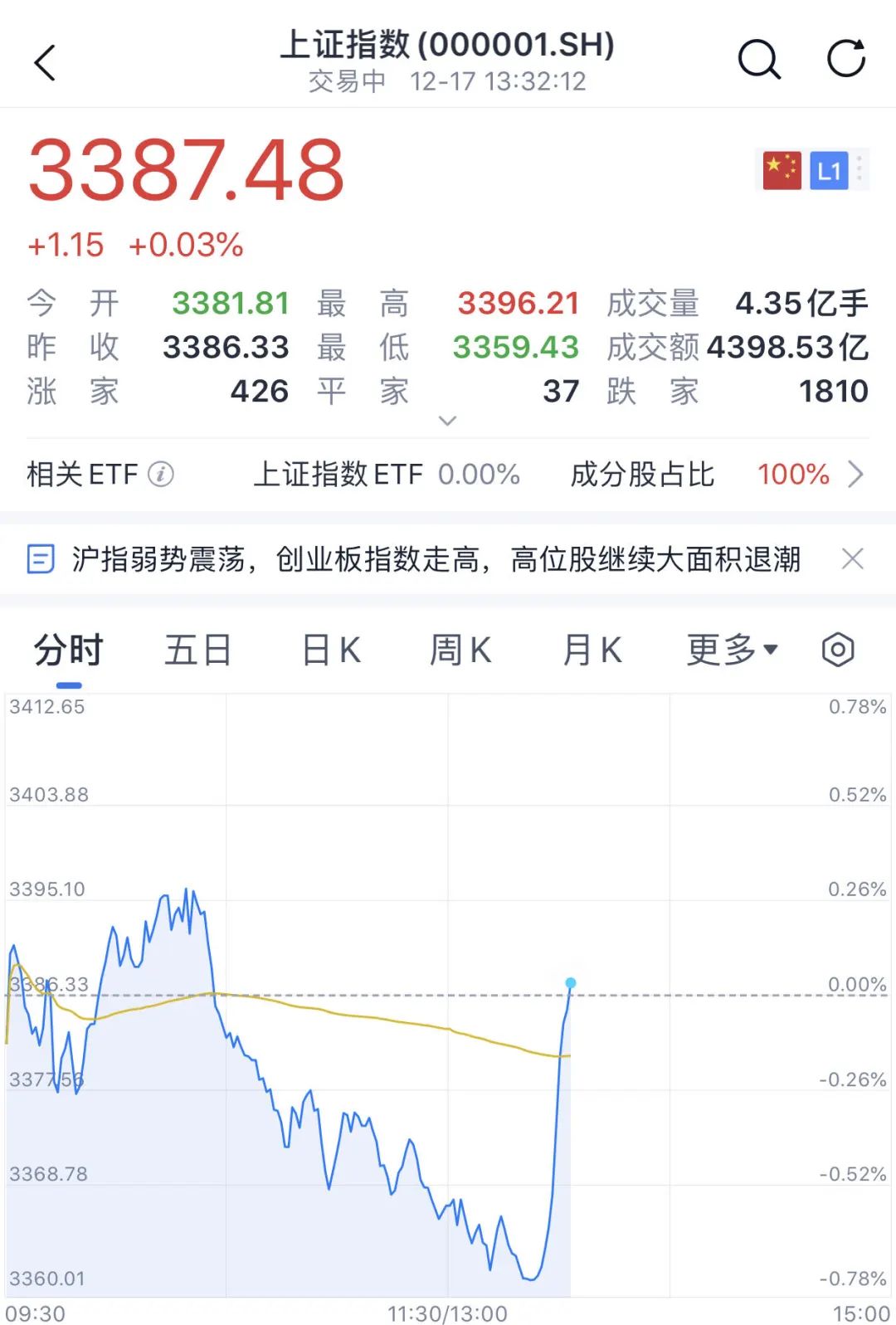This screenshot has width=896, height=1325.
Task: Switch to the 五日 chart tab
Action: tap(197, 650)
